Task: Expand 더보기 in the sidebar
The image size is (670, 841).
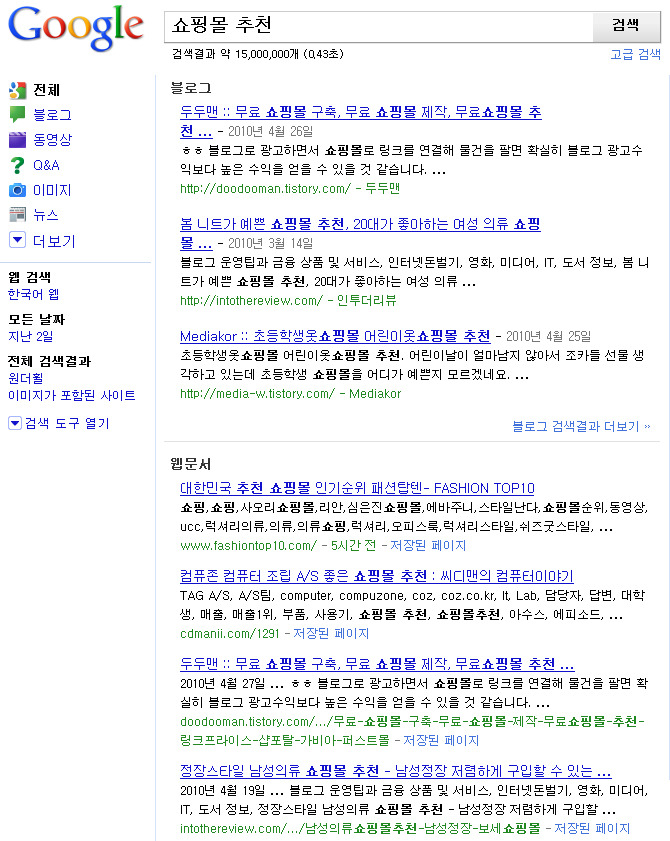Action: click(x=52, y=241)
